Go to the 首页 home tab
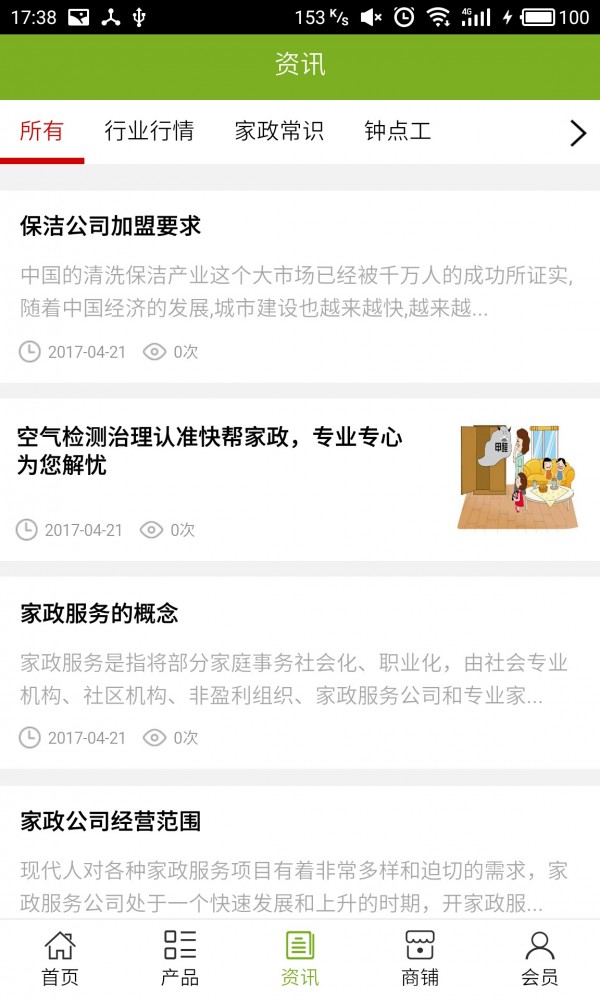This screenshot has width=600, height=1000. pyautogui.click(x=60, y=958)
